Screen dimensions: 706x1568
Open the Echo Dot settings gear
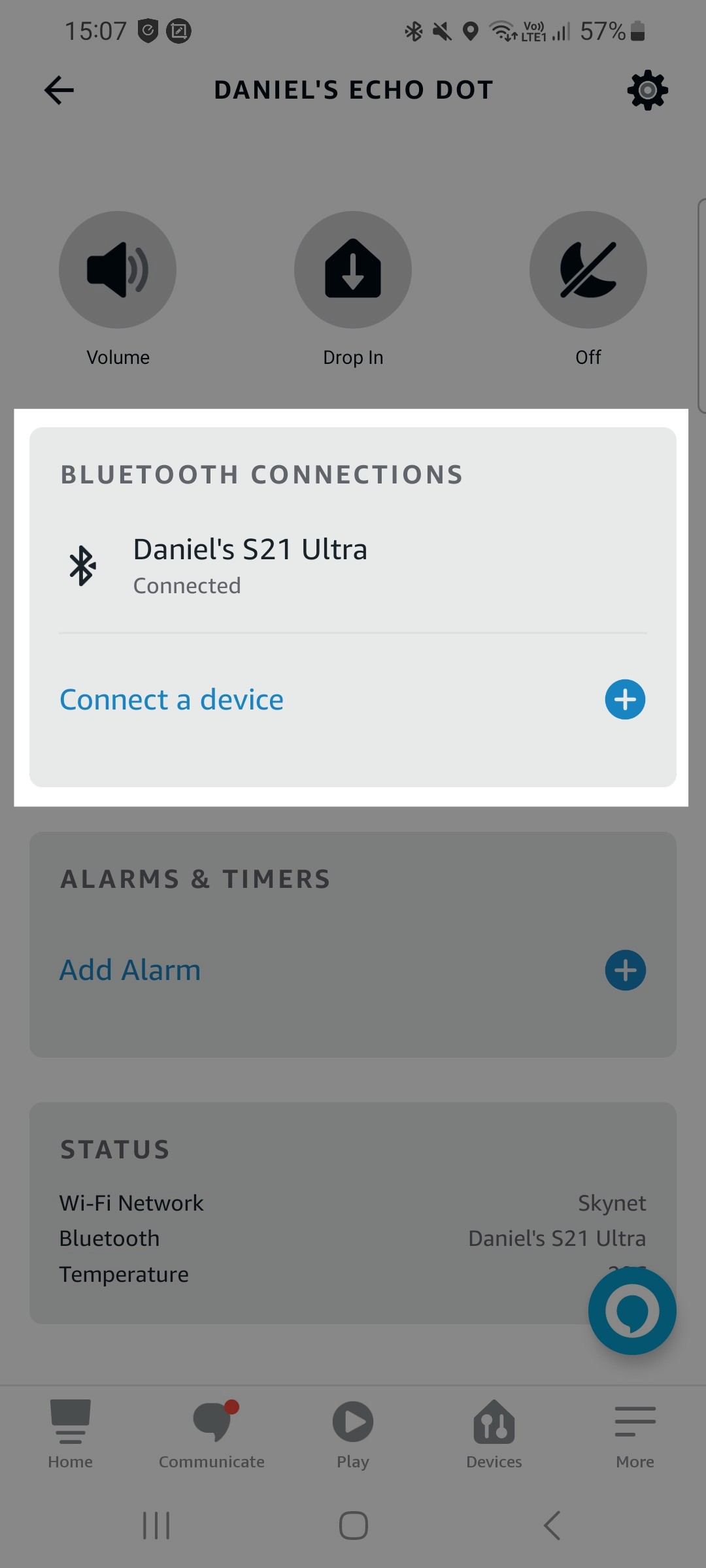[x=647, y=90]
